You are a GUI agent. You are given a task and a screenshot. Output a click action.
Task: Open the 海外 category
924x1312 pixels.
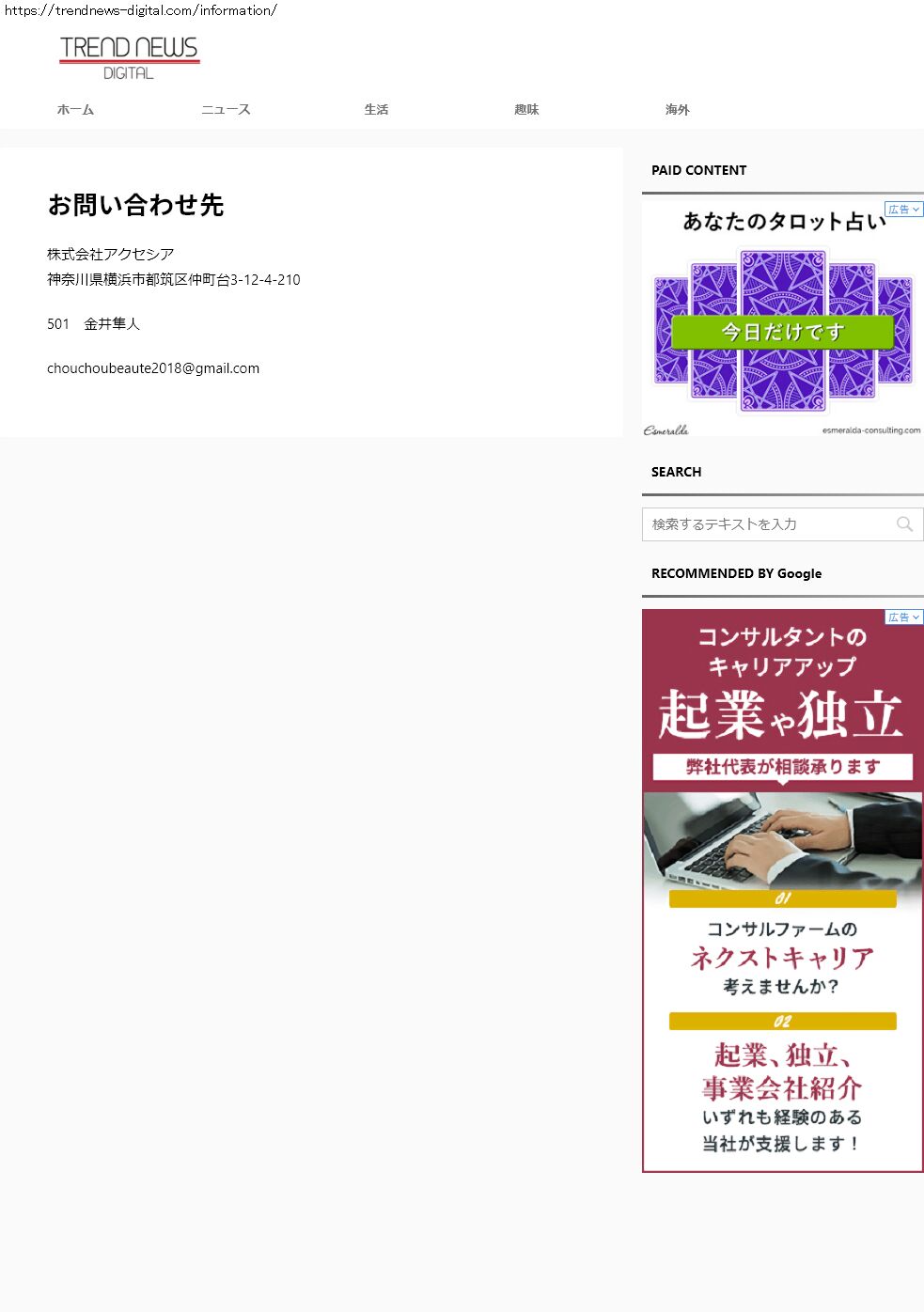[x=677, y=110]
